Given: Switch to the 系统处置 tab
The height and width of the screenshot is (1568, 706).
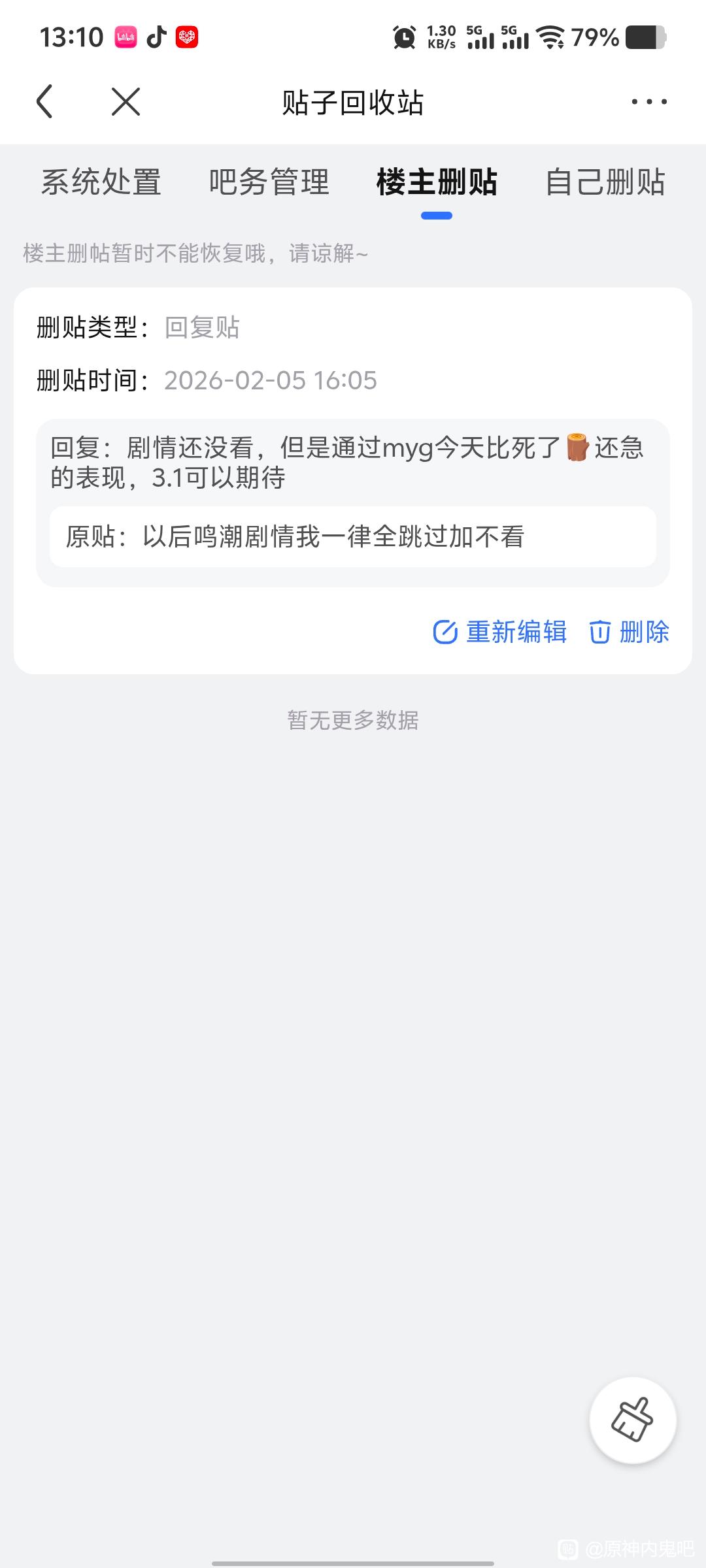Looking at the screenshot, I should click(x=101, y=182).
